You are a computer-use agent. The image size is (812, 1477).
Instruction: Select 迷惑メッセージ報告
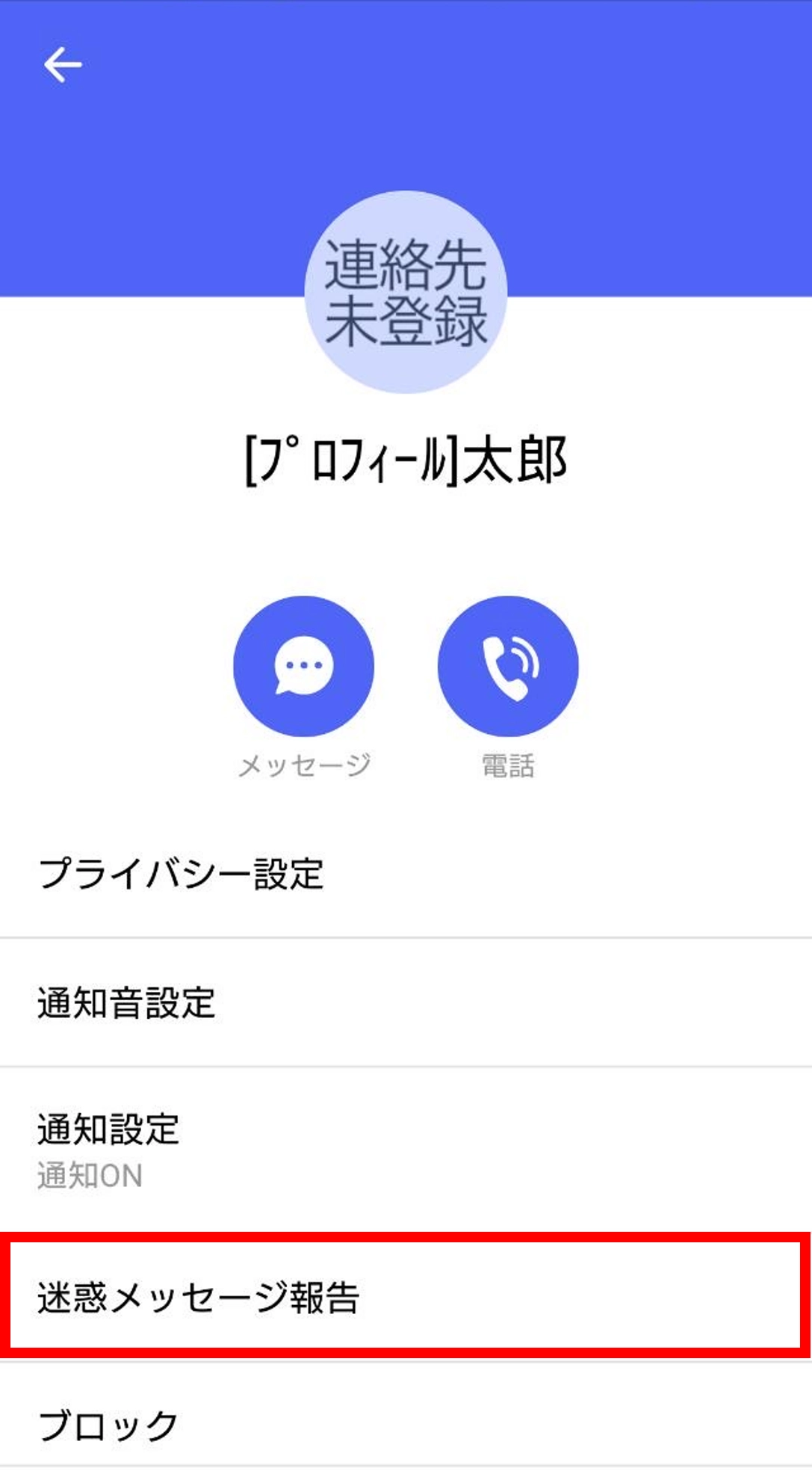(x=406, y=1296)
